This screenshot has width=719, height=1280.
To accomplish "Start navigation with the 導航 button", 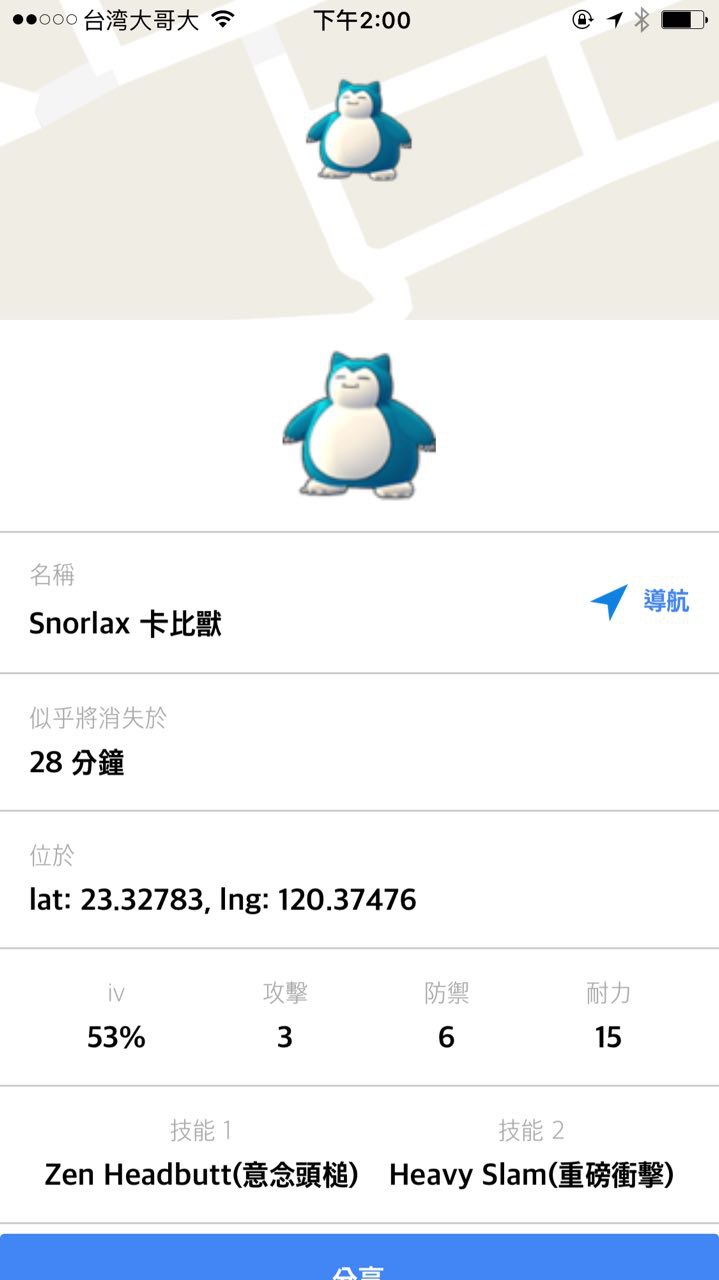I will (x=640, y=602).
